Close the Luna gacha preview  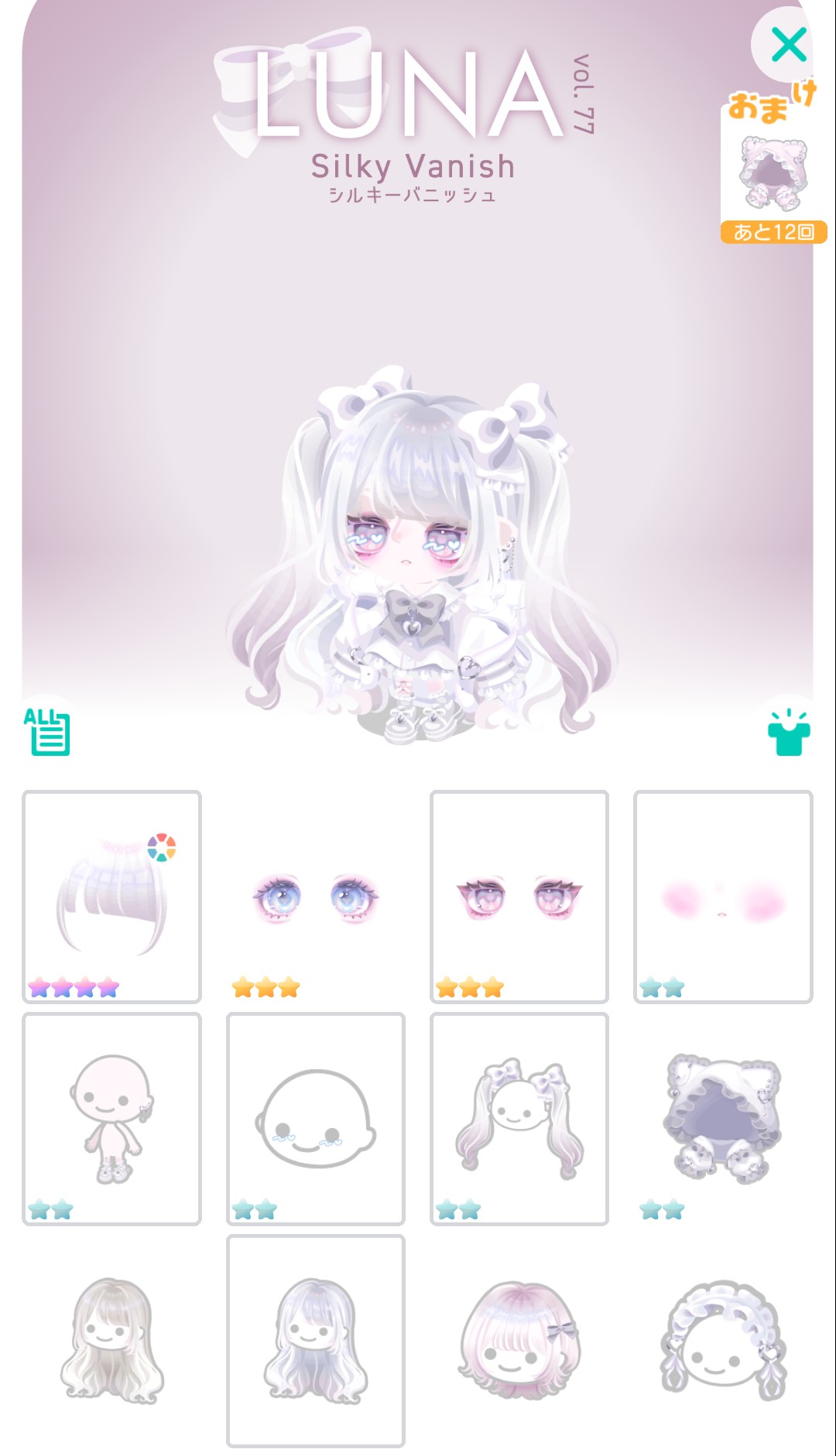coord(788,45)
